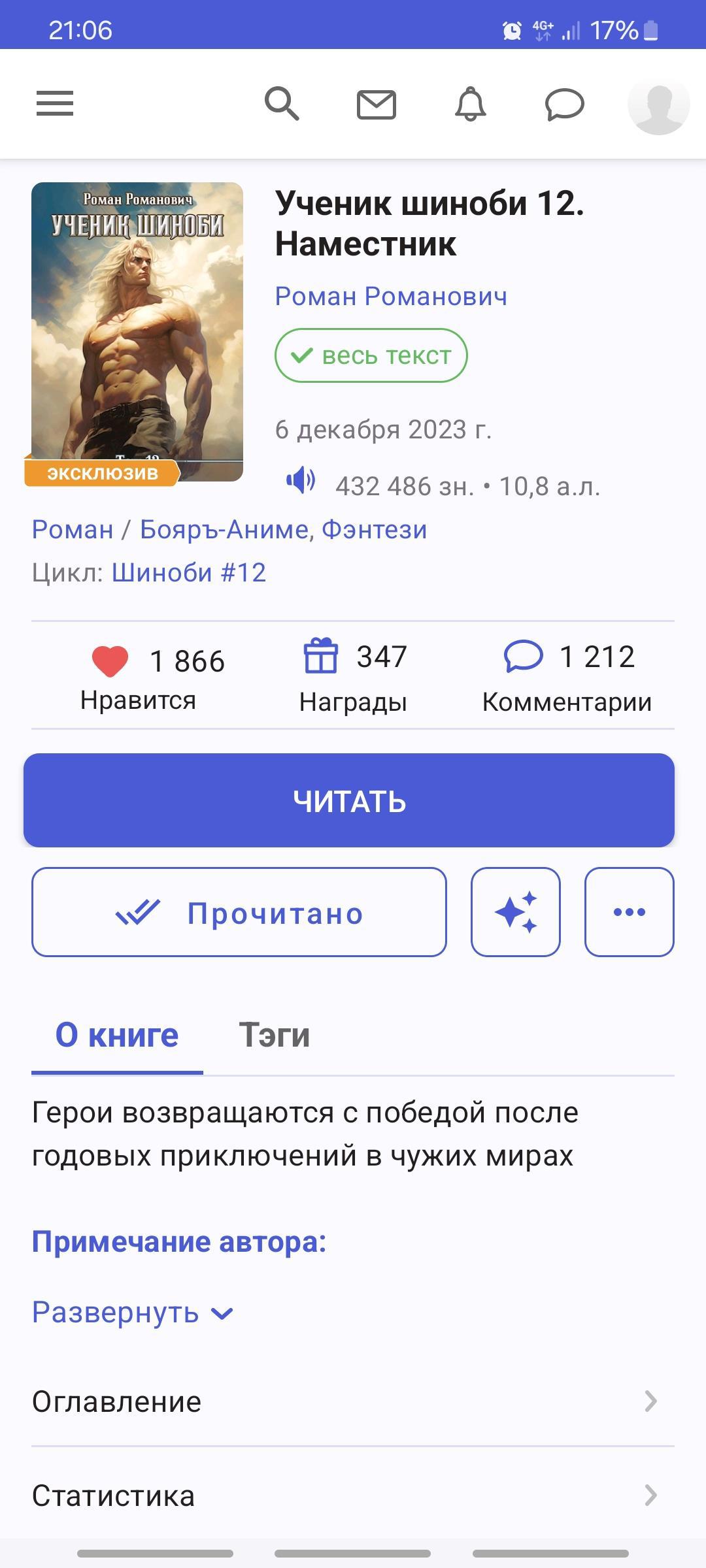Open the Шиноби #12 cycle link
The width and height of the screenshot is (706, 1568).
tap(189, 573)
